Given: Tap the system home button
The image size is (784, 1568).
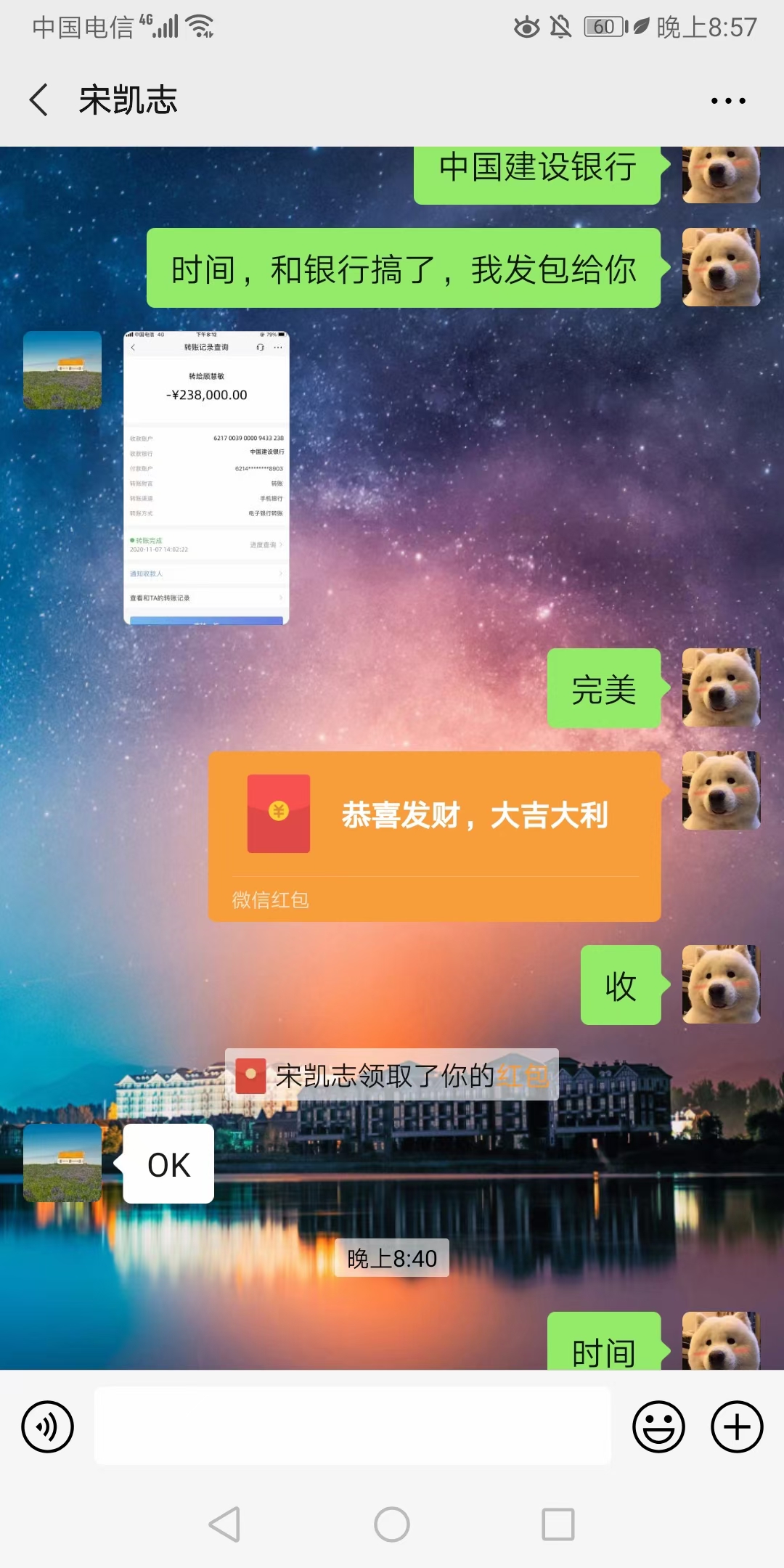Looking at the screenshot, I should tap(392, 1524).
